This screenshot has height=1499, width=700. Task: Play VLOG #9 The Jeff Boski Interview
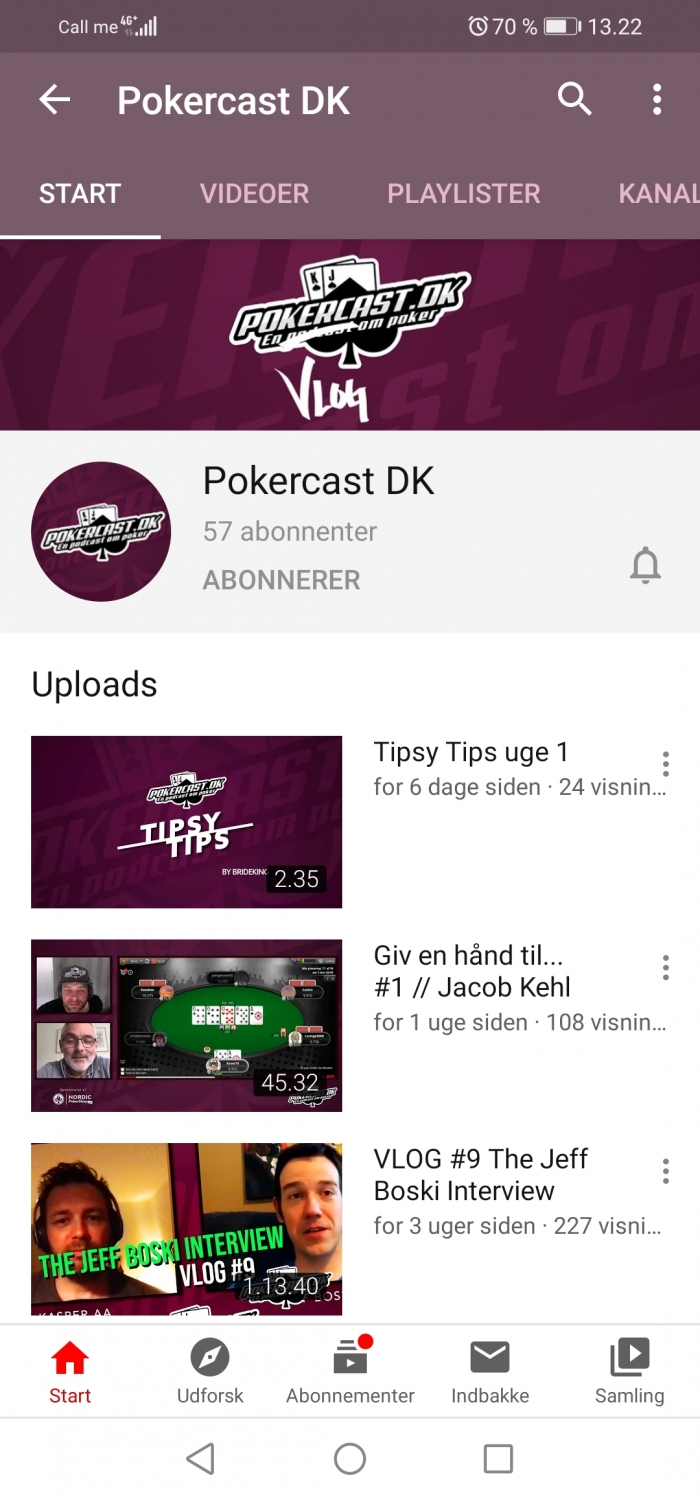pos(186,1229)
